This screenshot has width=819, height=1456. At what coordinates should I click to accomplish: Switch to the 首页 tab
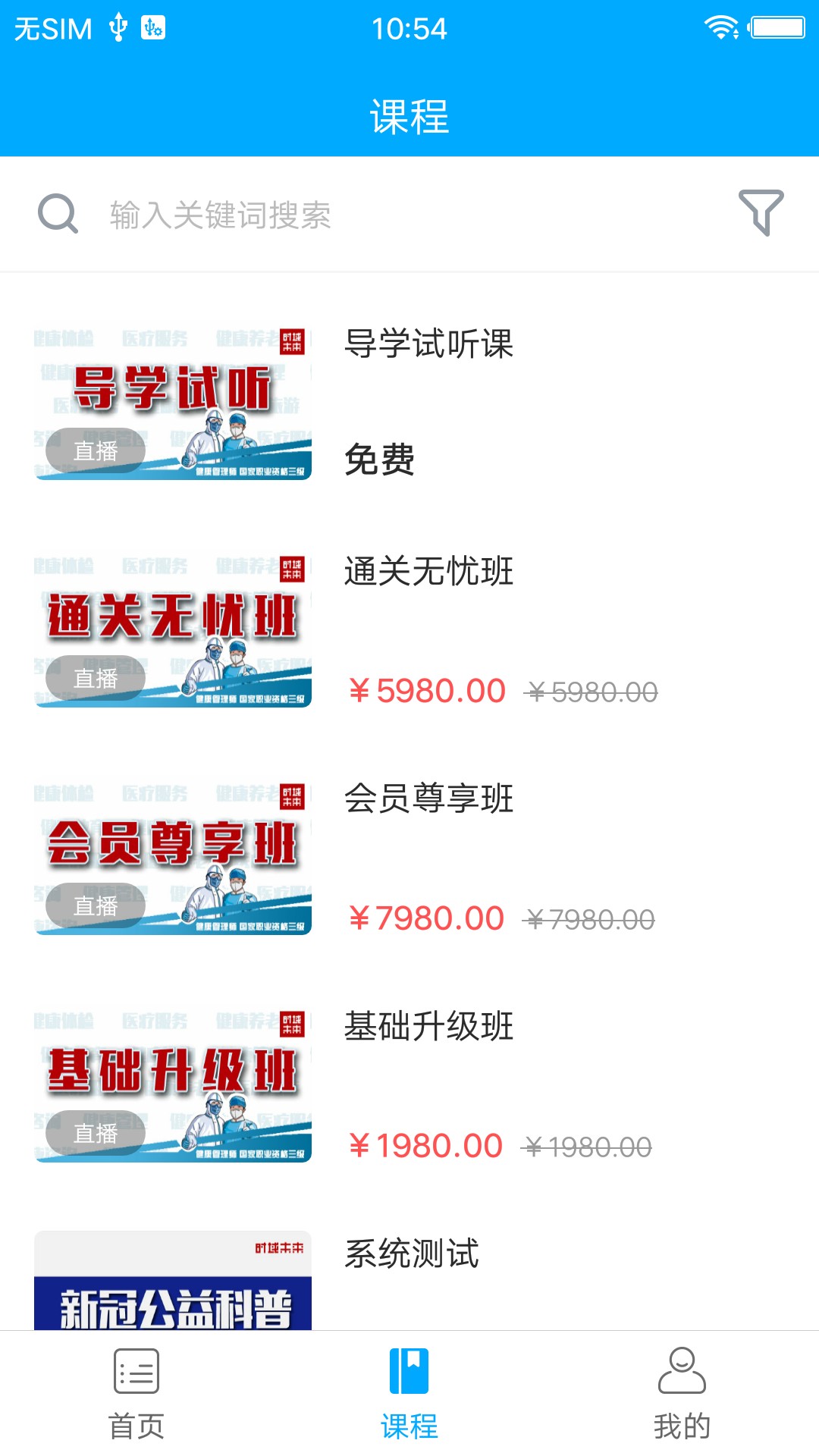click(135, 1403)
